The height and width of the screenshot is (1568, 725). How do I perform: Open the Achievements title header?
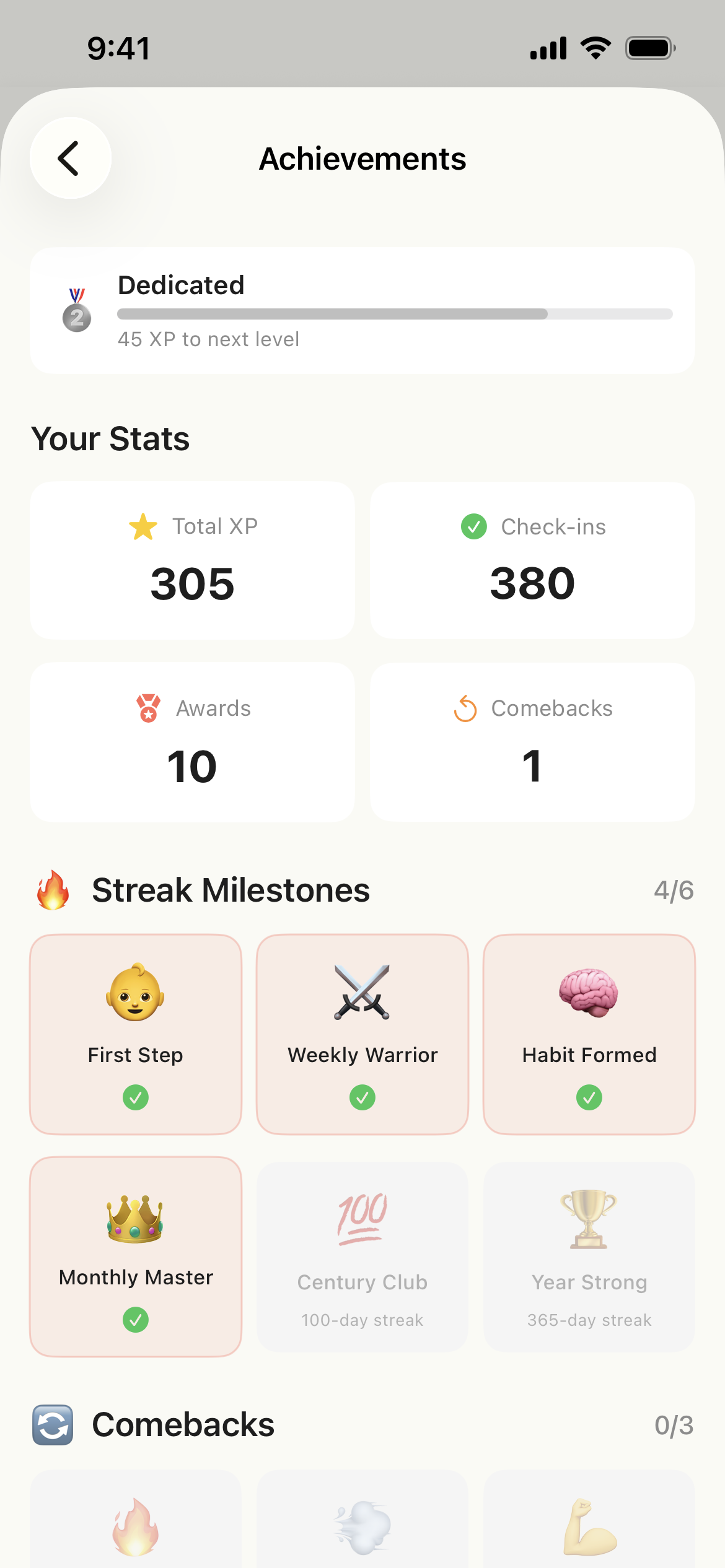coord(362,158)
